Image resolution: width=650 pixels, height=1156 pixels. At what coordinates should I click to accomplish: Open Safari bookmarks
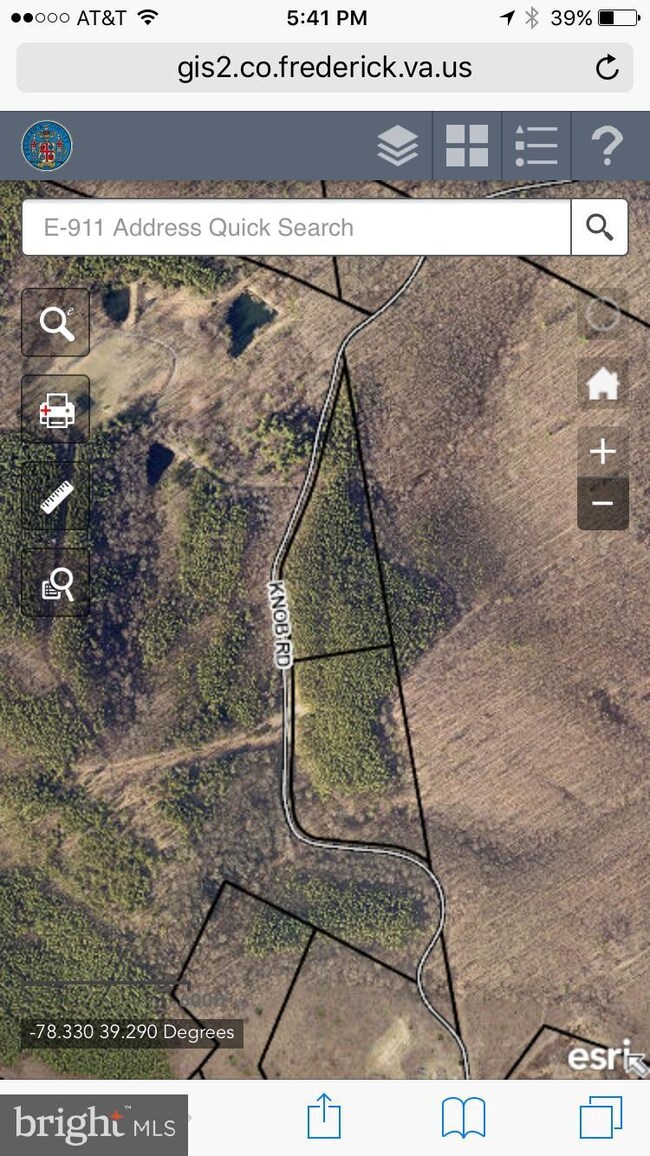pos(463,1116)
